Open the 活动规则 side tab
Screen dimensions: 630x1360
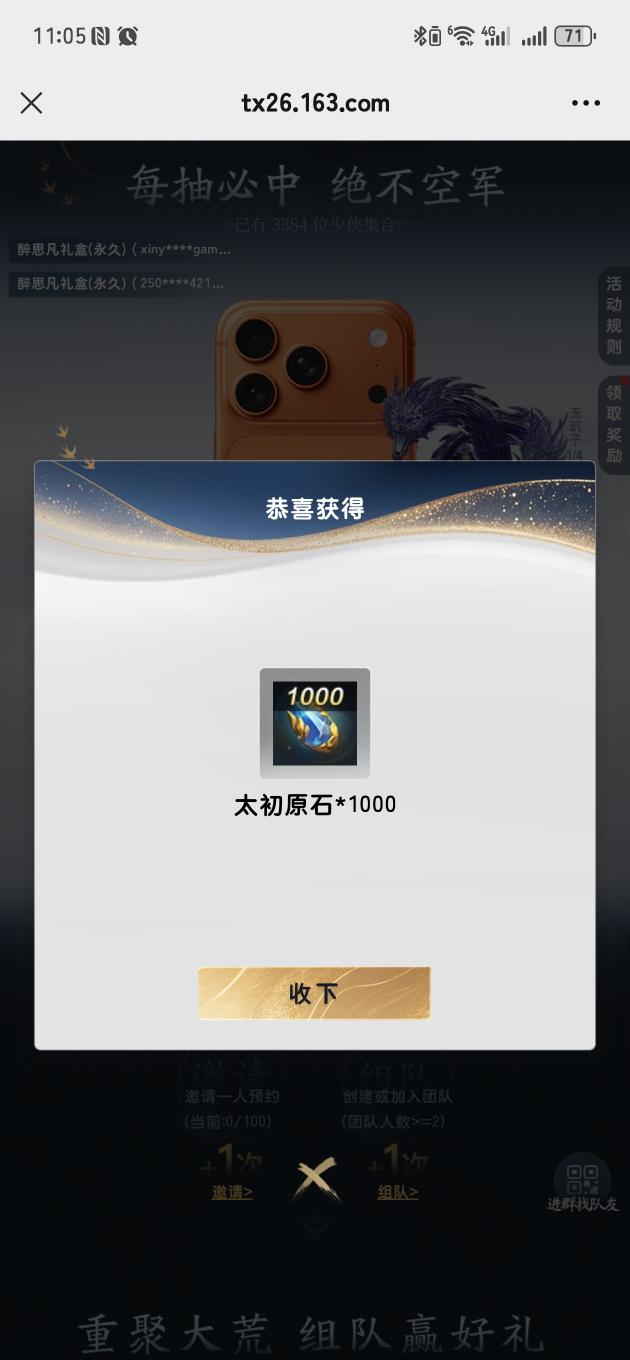point(613,315)
